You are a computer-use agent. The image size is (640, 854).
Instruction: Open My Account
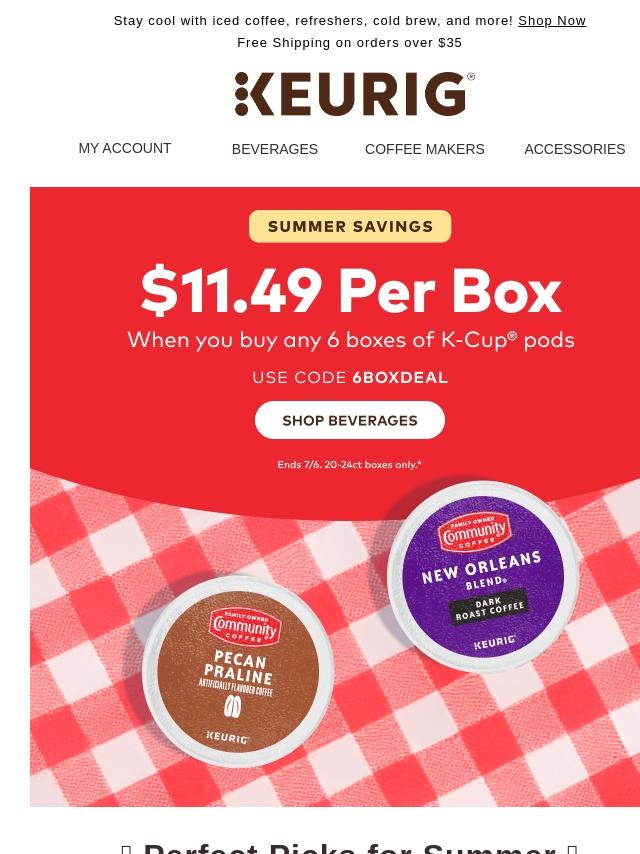coord(125,148)
